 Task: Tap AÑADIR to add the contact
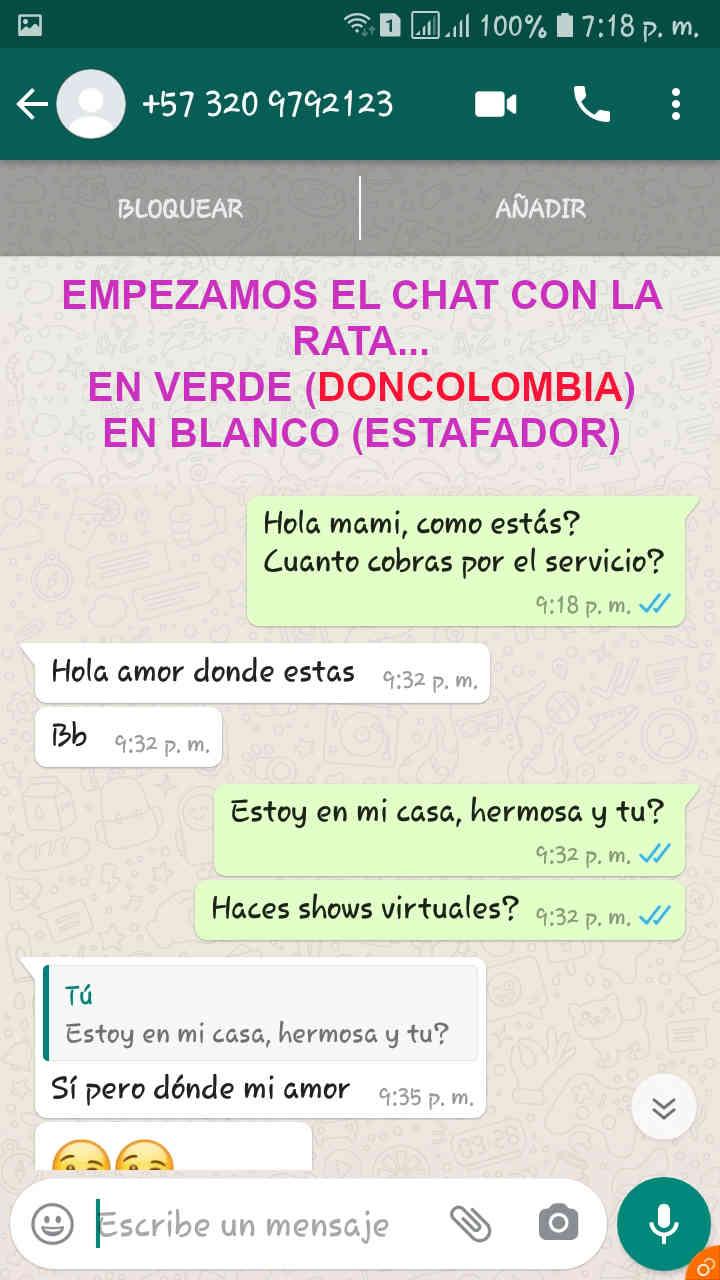540,208
